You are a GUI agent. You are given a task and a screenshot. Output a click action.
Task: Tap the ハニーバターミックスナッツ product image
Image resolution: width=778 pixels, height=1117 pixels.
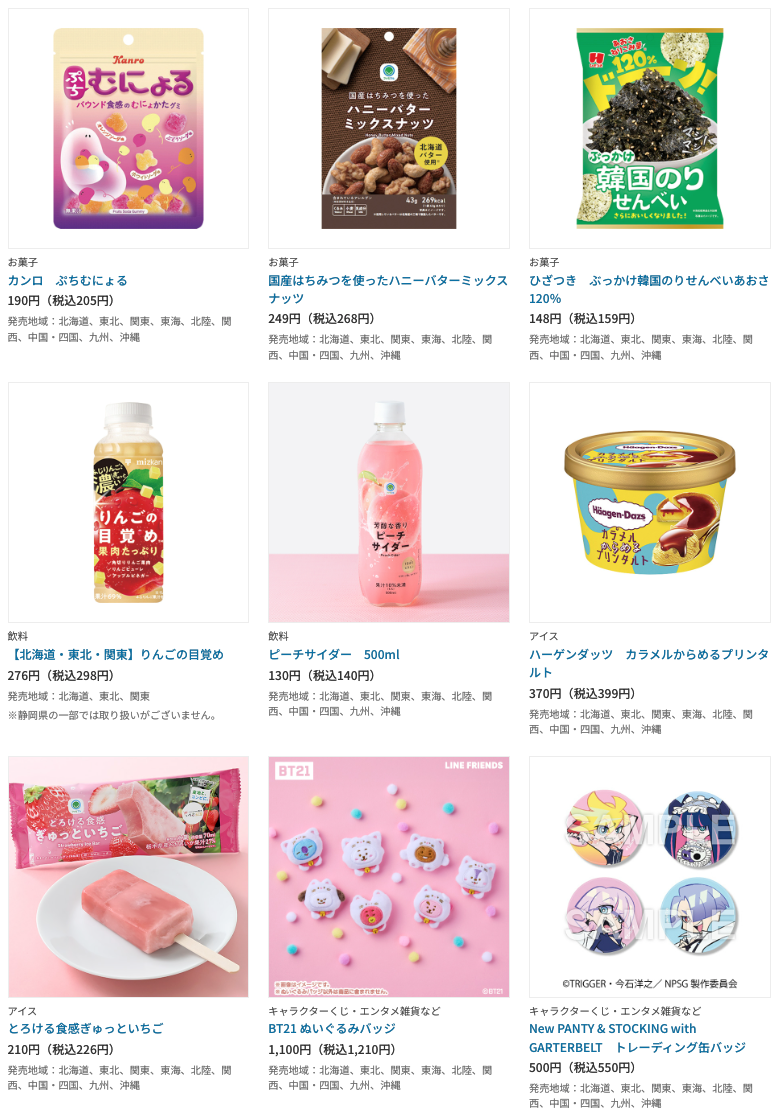[x=388, y=129]
